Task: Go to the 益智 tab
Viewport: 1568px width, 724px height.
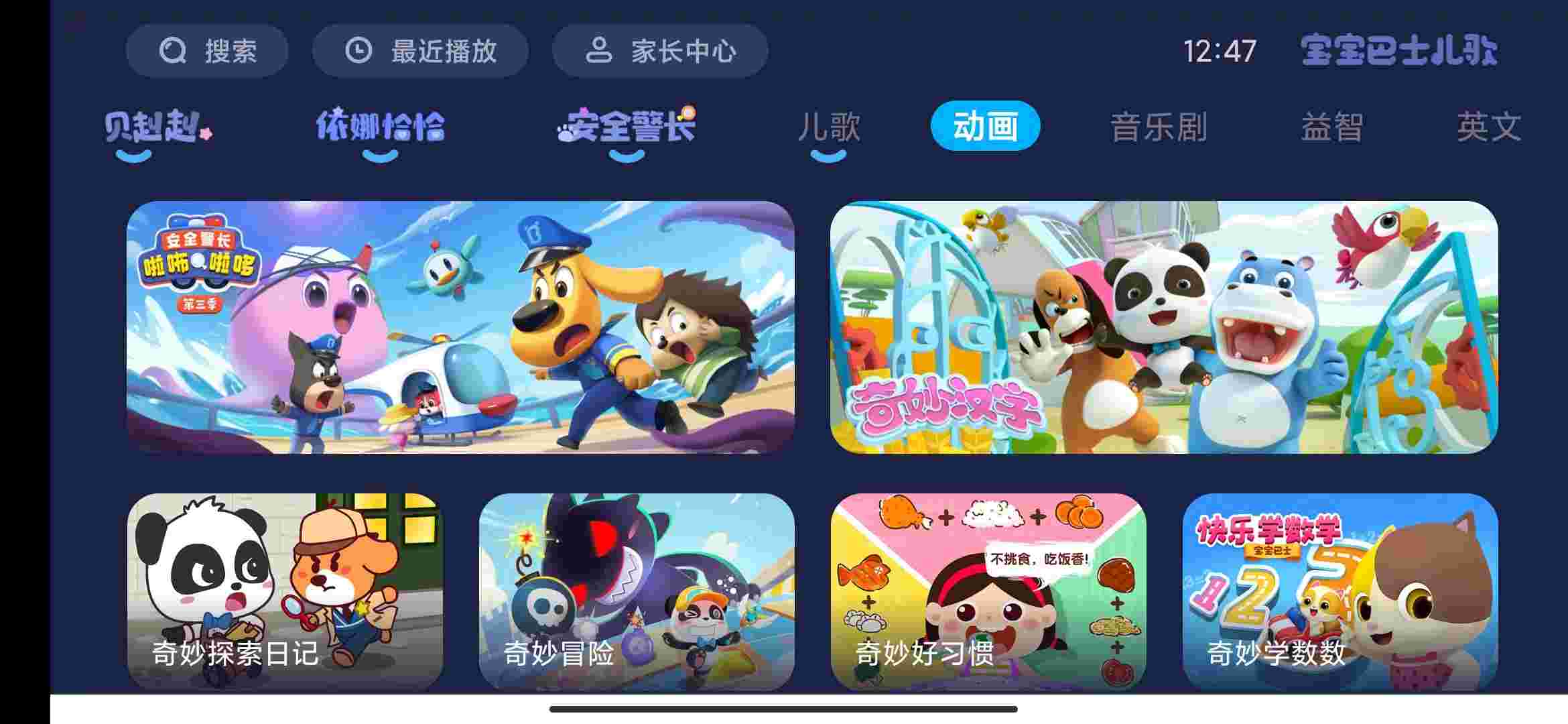Action: coord(1331,127)
